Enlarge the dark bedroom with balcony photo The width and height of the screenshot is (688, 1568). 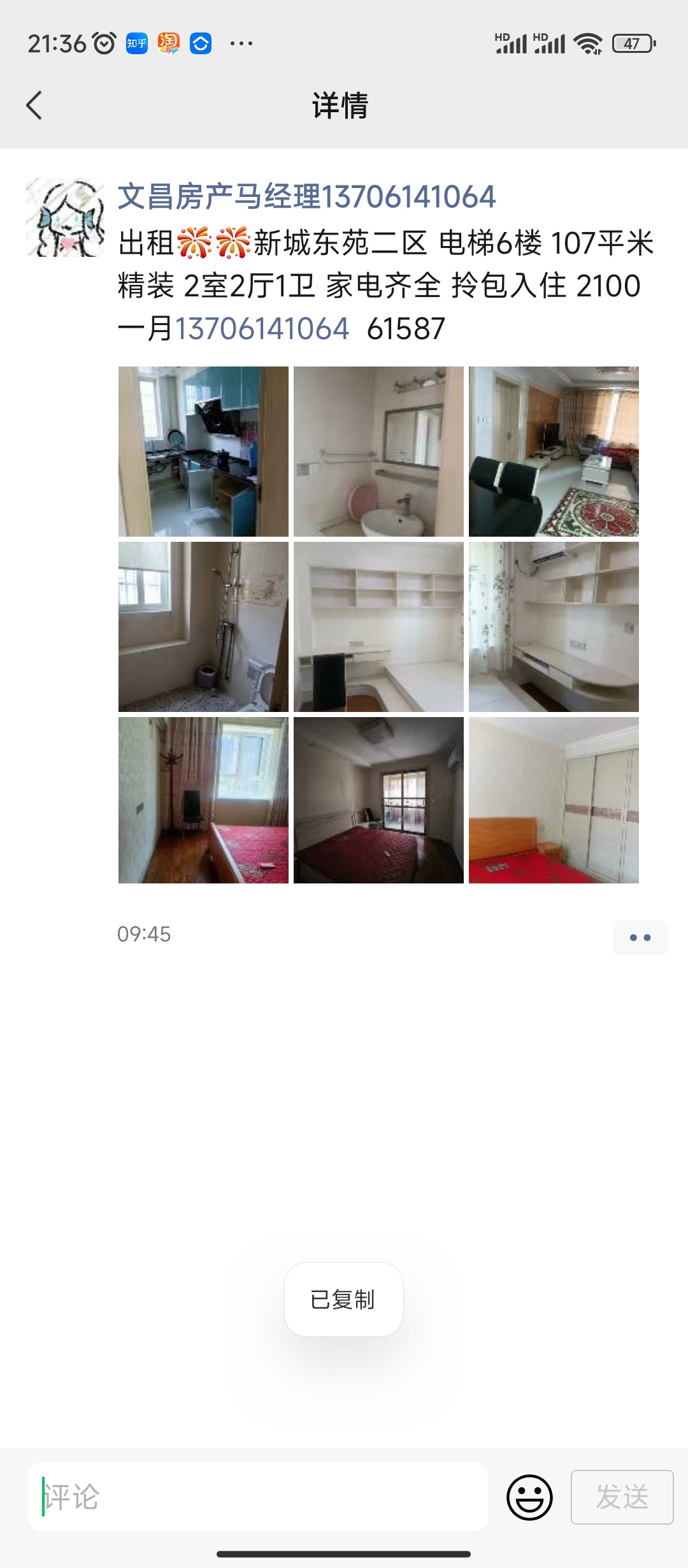click(x=378, y=800)
